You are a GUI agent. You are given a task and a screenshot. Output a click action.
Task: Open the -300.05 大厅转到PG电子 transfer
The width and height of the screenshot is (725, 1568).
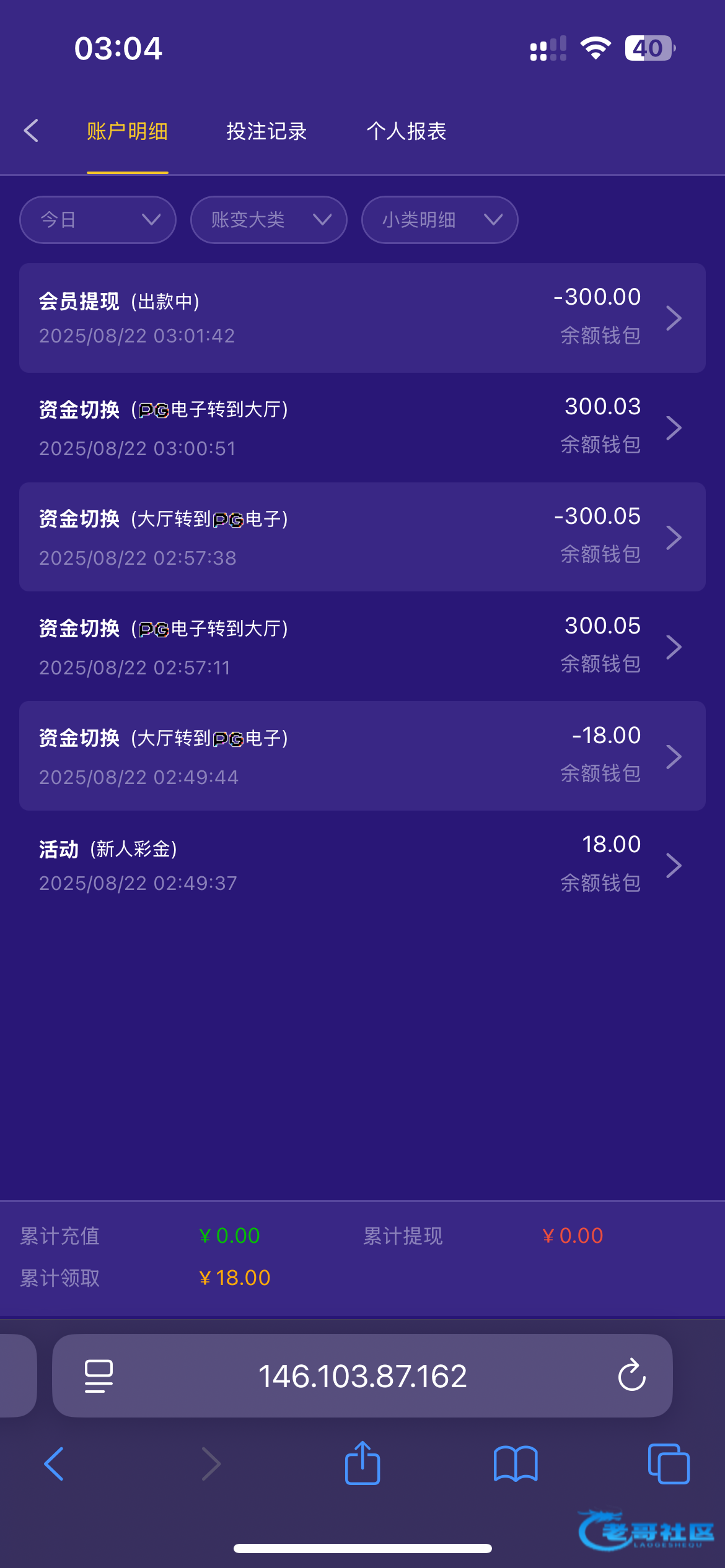point(362,537)
